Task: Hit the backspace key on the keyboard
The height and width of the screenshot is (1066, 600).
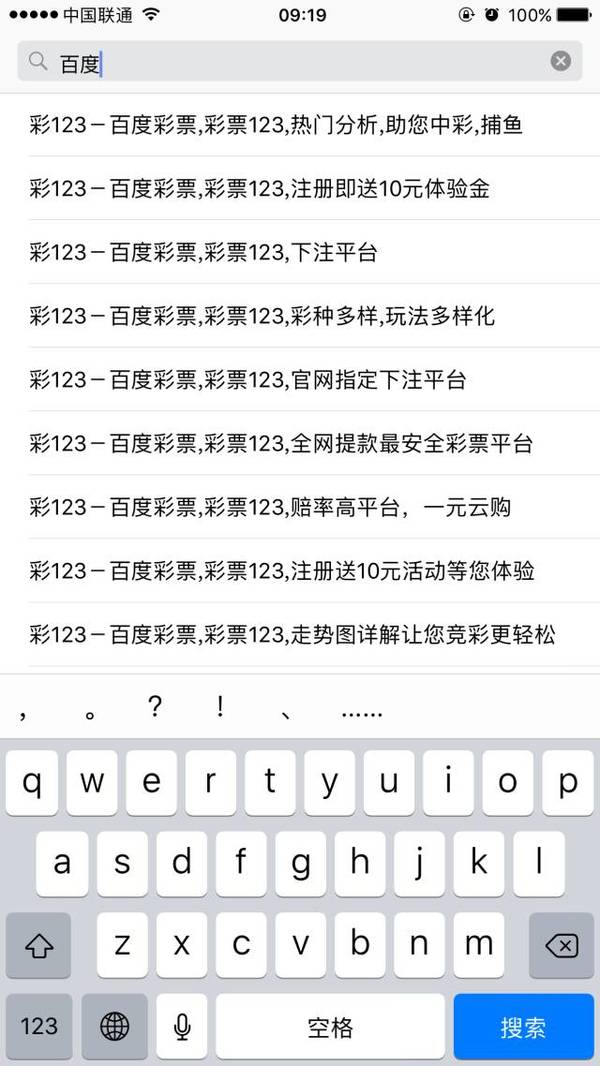Action: tap(561, 946)
